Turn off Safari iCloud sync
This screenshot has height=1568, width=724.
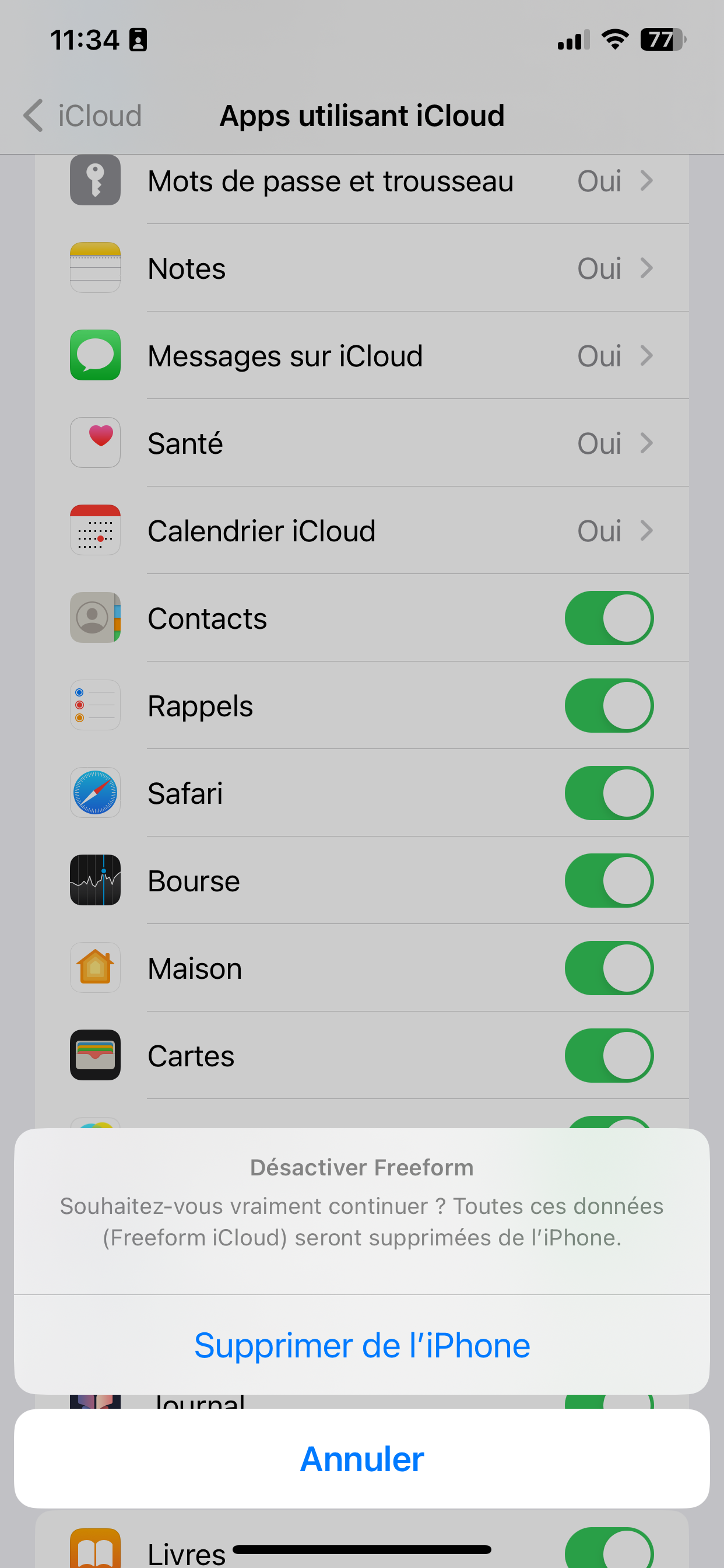coord(609,793)
